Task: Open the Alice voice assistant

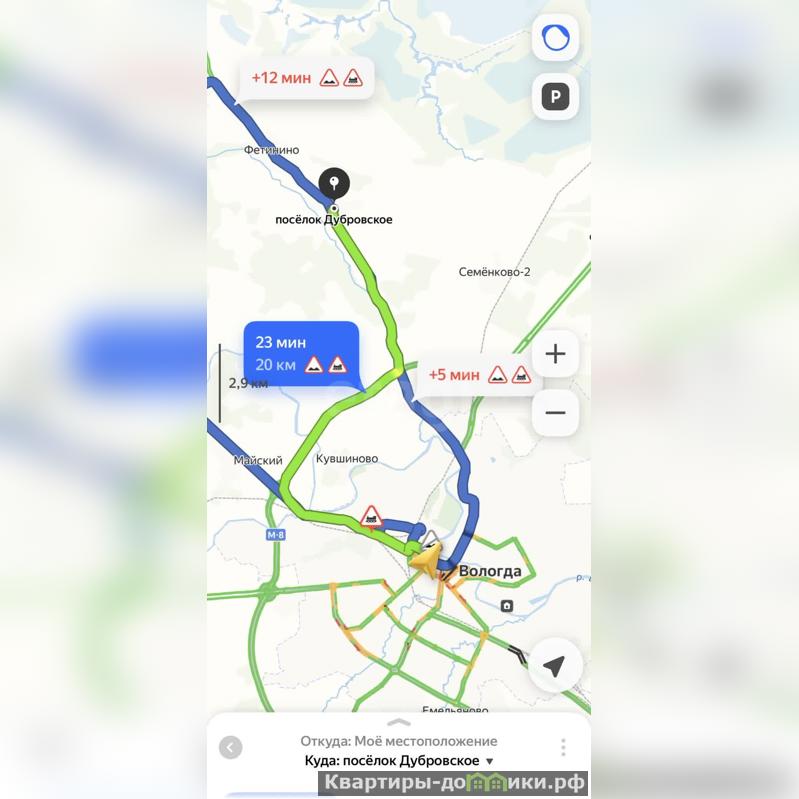Action: [555, 39]
